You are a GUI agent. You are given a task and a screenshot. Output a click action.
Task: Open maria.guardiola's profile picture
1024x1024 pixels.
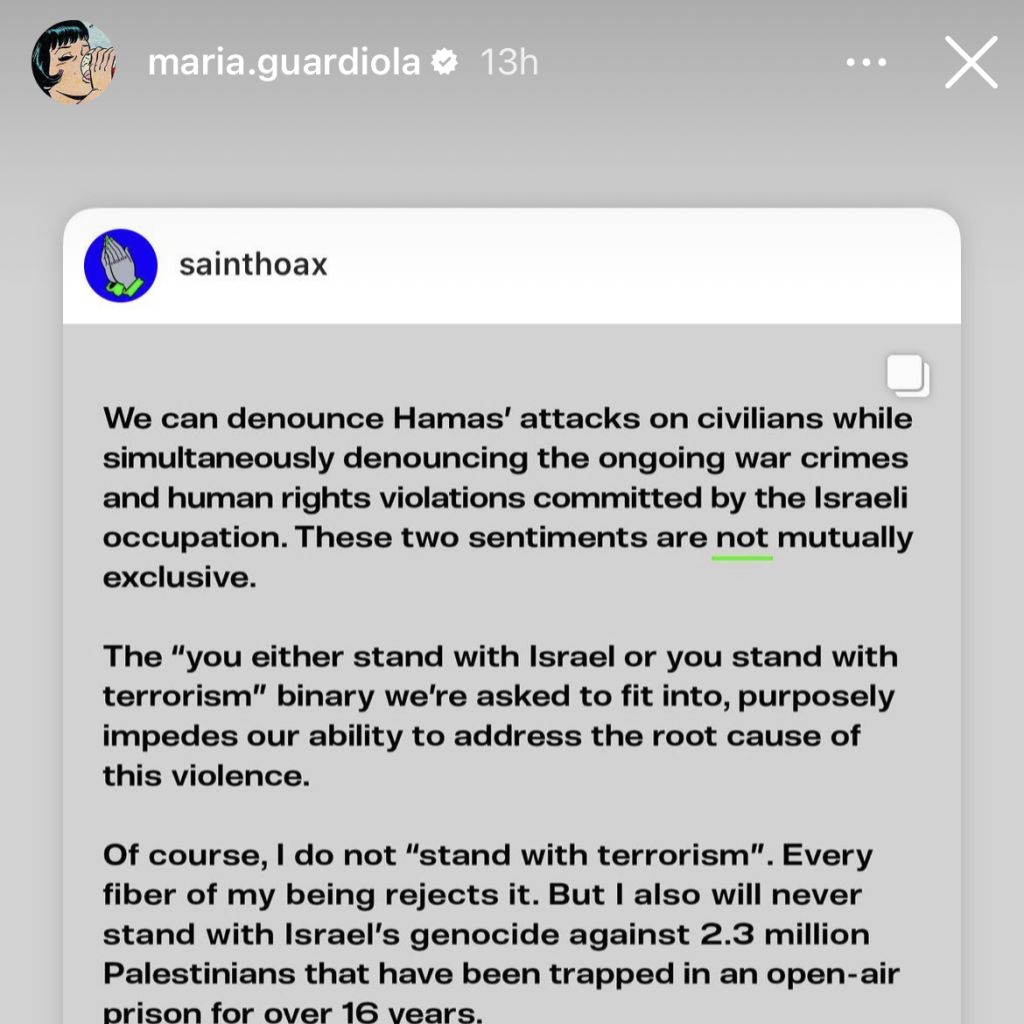pyautogui.click(x=73, y=62)
